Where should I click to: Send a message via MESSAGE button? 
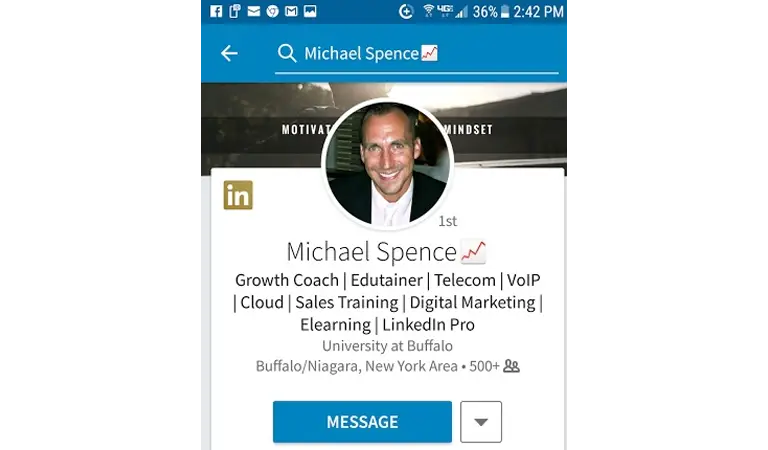click(x=362, y=422)
